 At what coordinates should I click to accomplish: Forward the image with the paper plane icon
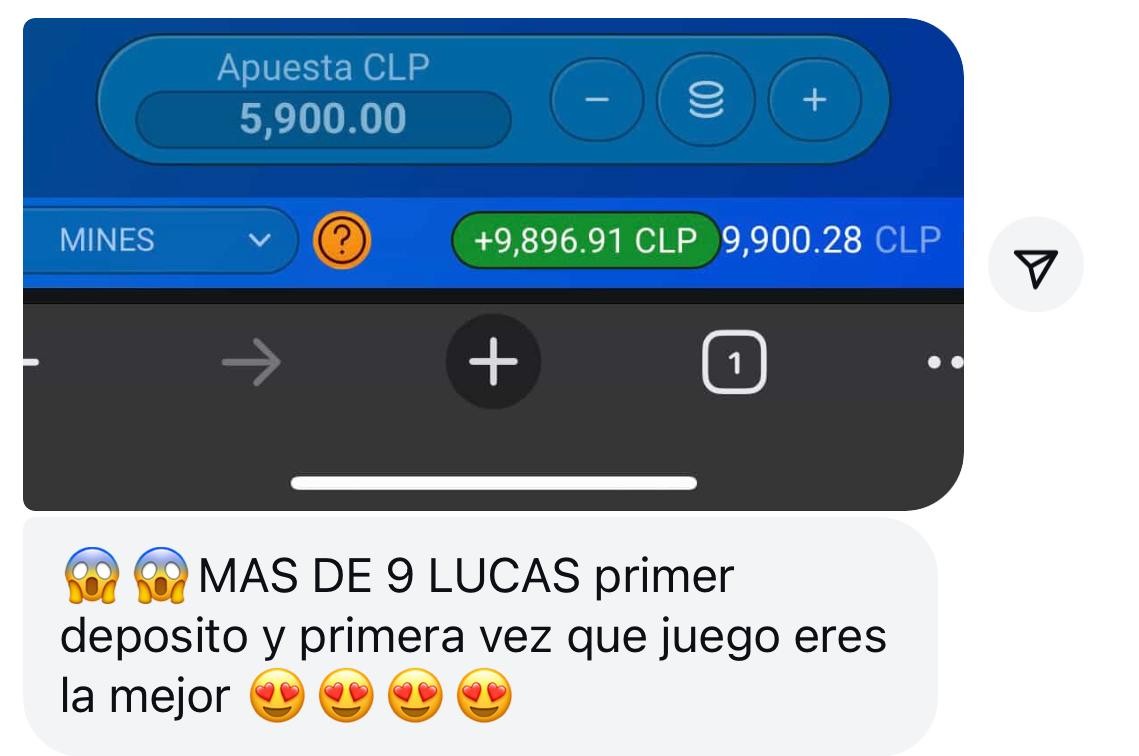[1035, 265]
